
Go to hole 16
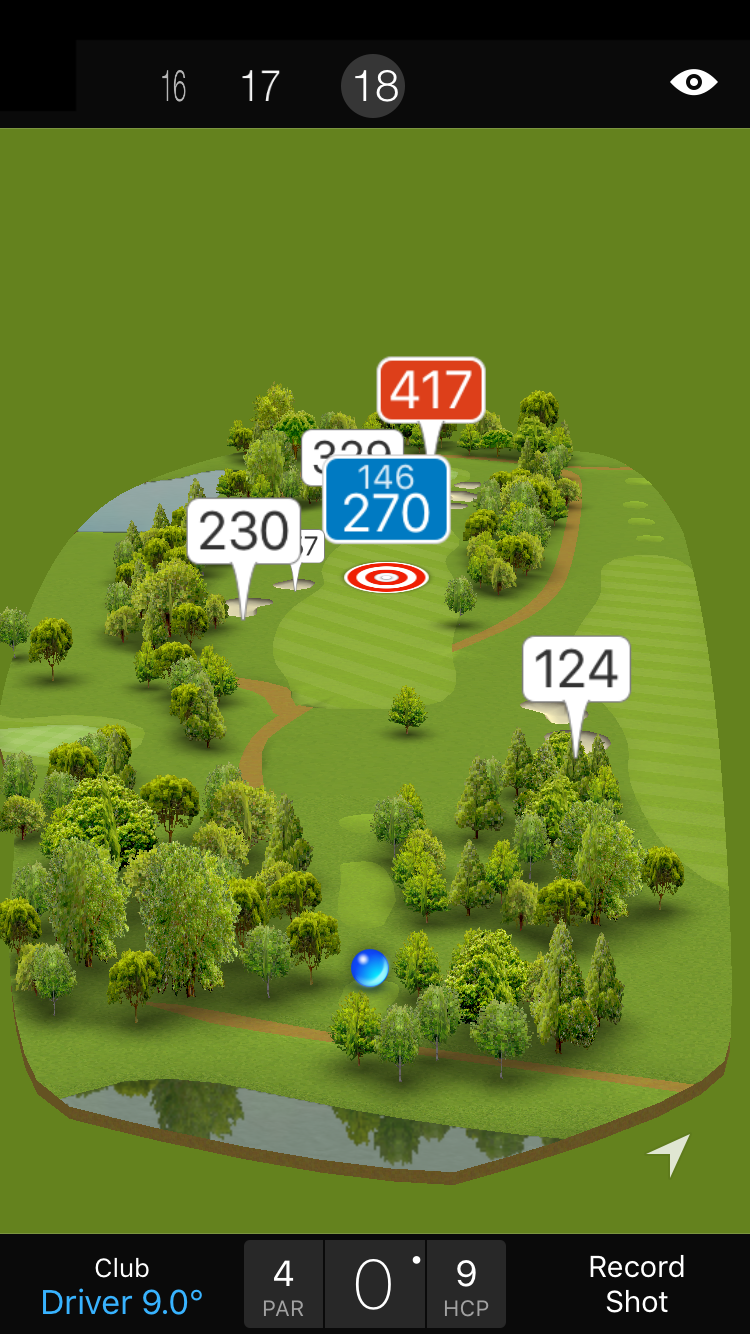click(x=174, y=87)
